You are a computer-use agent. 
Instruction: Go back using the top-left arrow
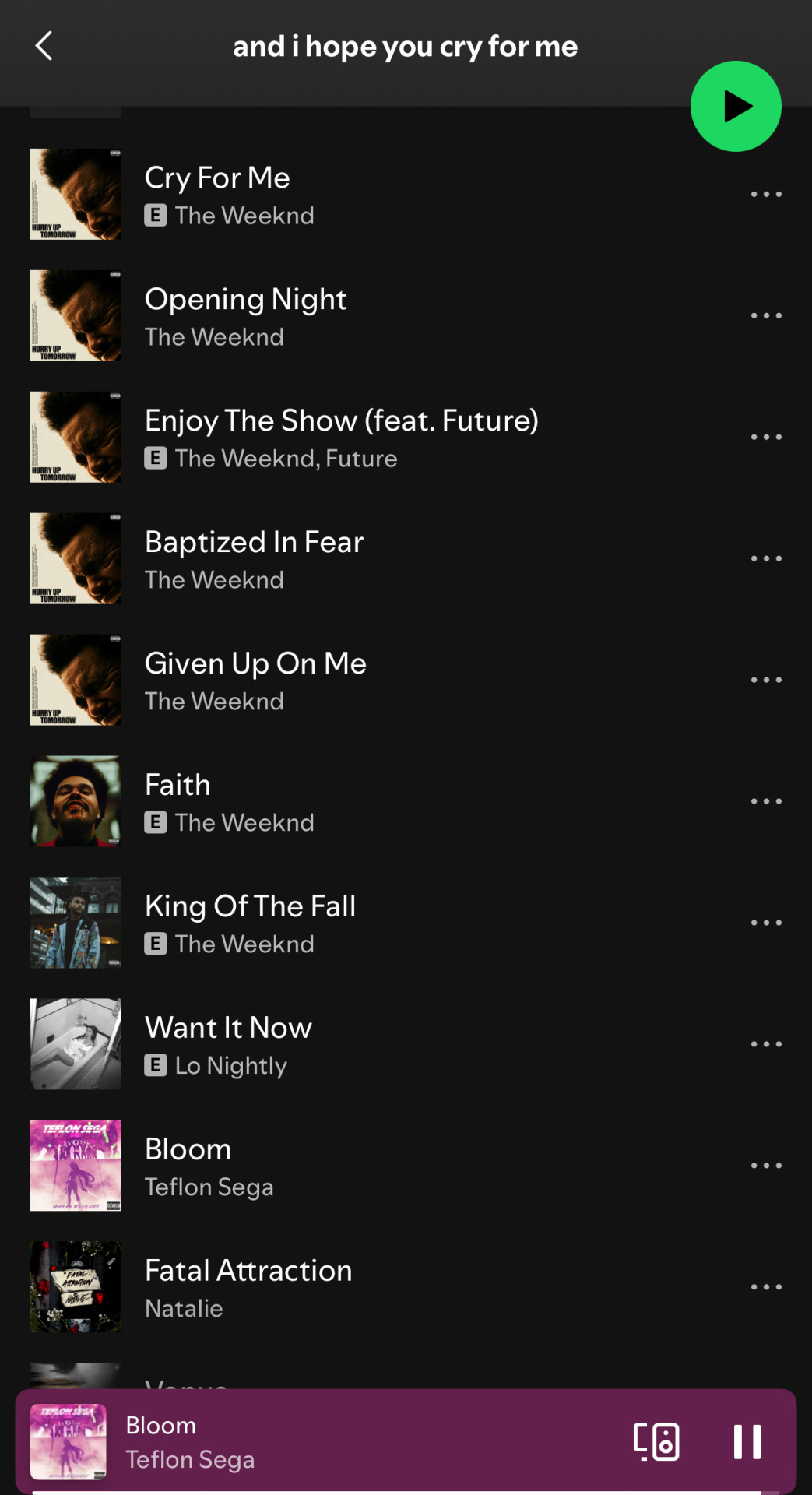(x=44, y=46)
